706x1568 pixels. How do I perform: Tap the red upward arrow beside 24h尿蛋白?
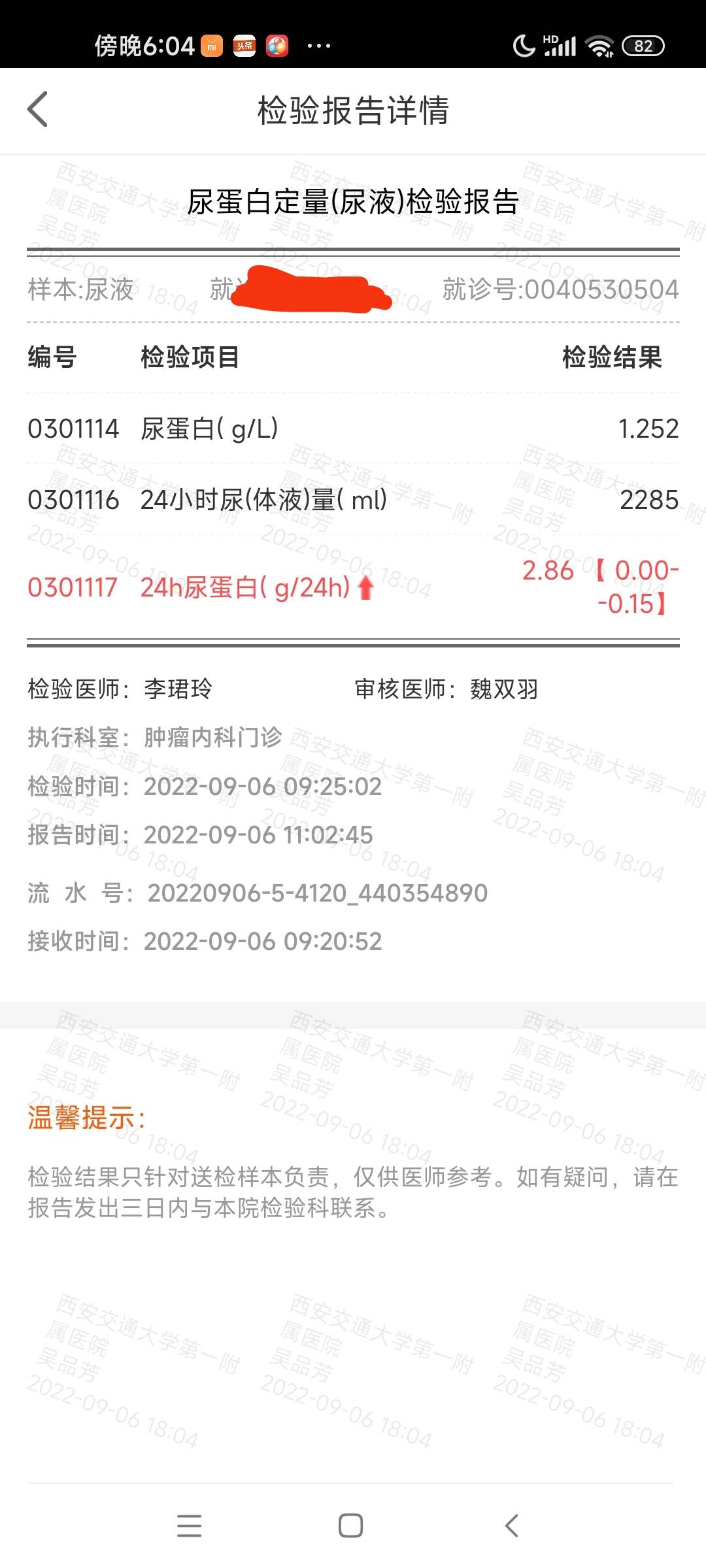pyautogui.click(x=365, y=589)
